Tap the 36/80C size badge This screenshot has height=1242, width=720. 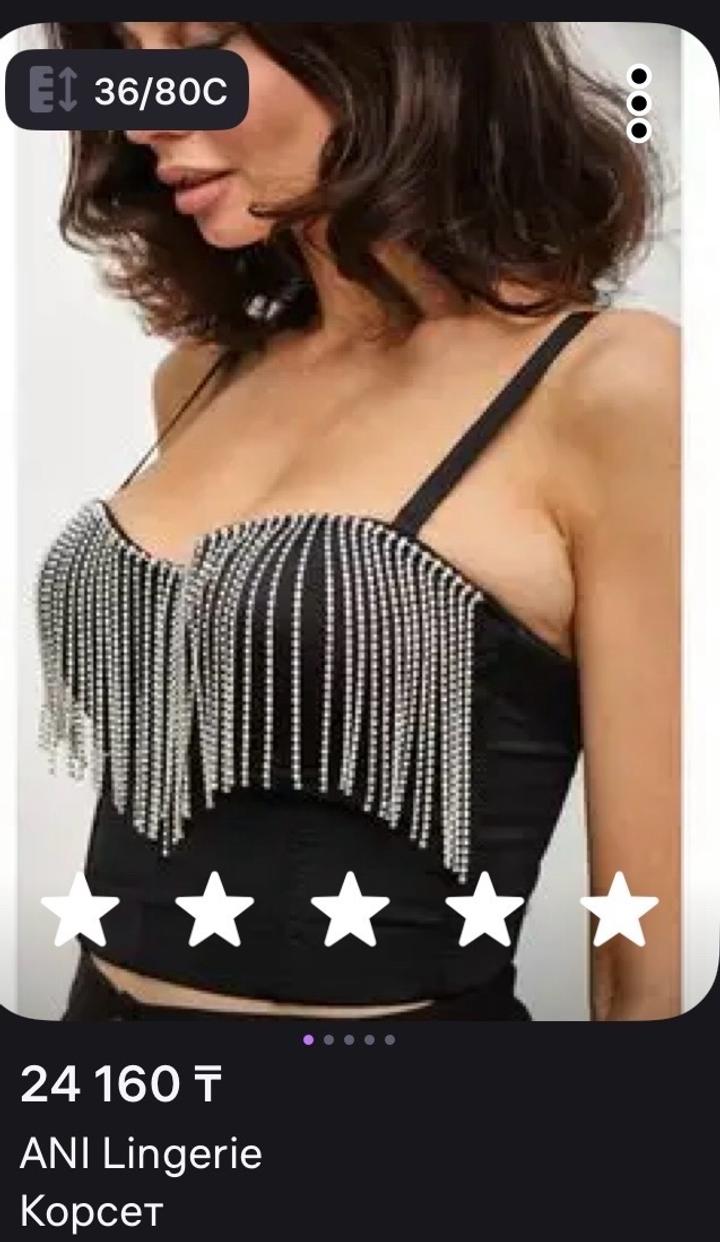coord(127,91)
